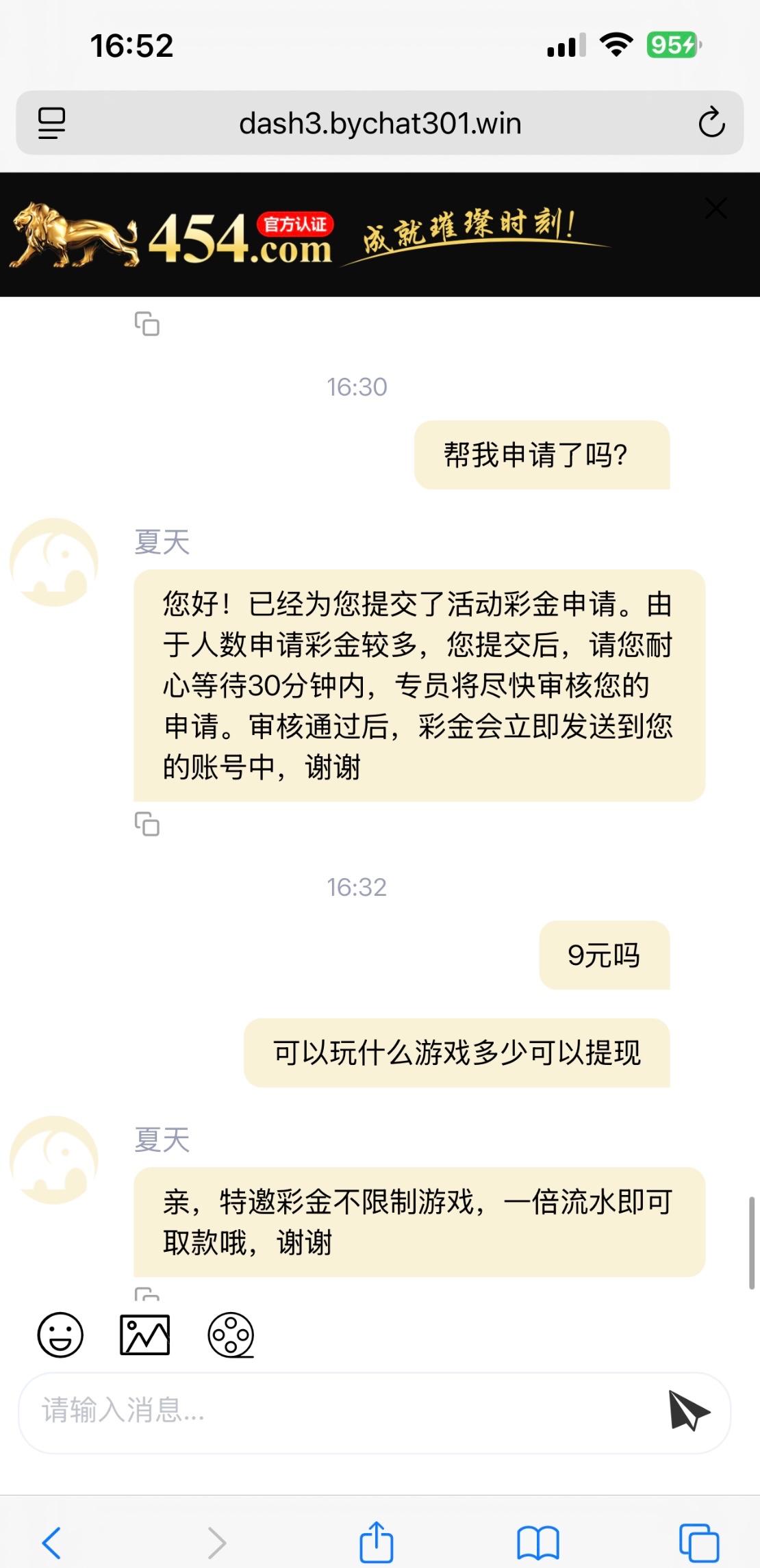760x1568 pixels.
Task: Open Safari bookmarks
Action: coord(538,1543)
